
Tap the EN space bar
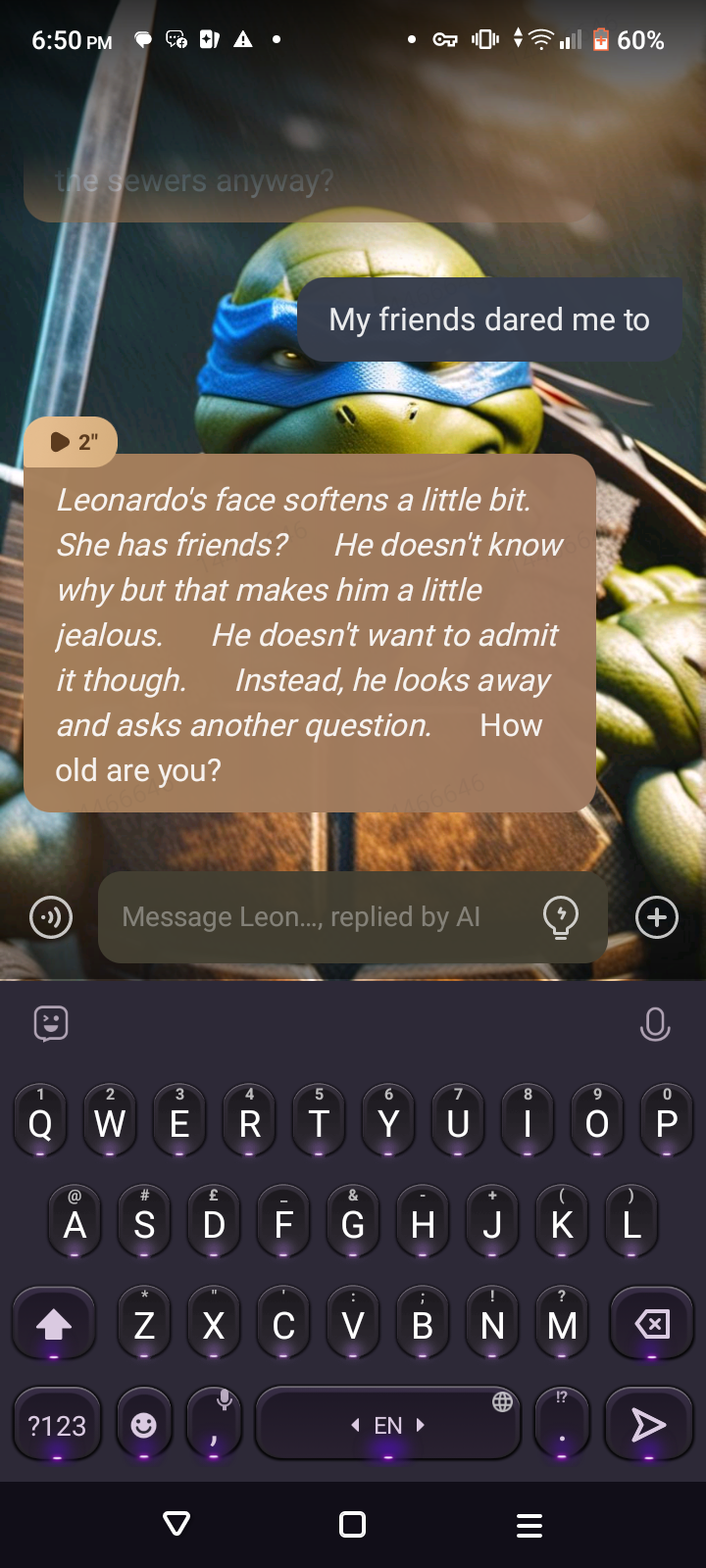click(387, 1425)
